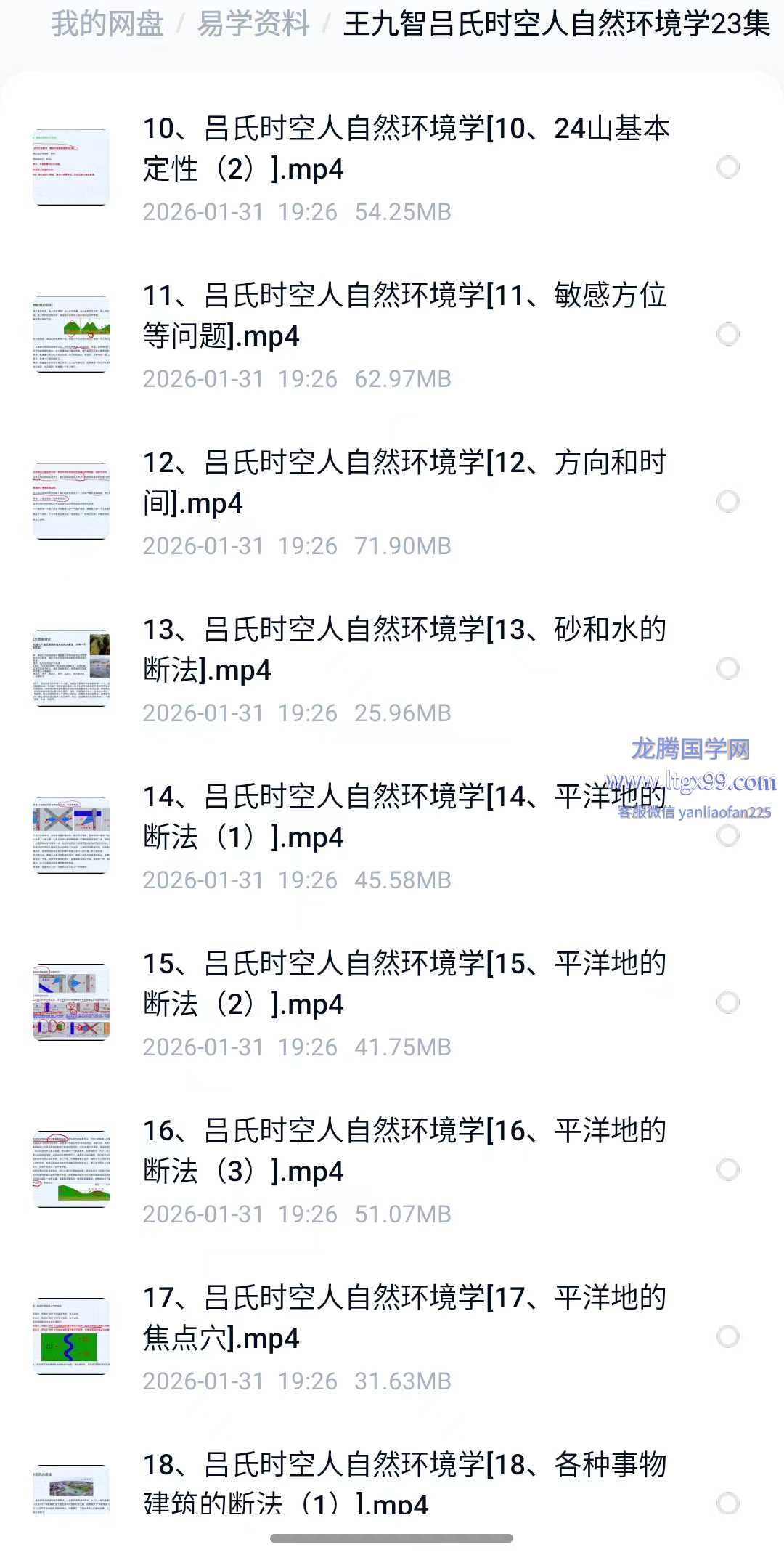
Task: Select the 12、方向和时间 file circle
Action: [x=727, y=501]
